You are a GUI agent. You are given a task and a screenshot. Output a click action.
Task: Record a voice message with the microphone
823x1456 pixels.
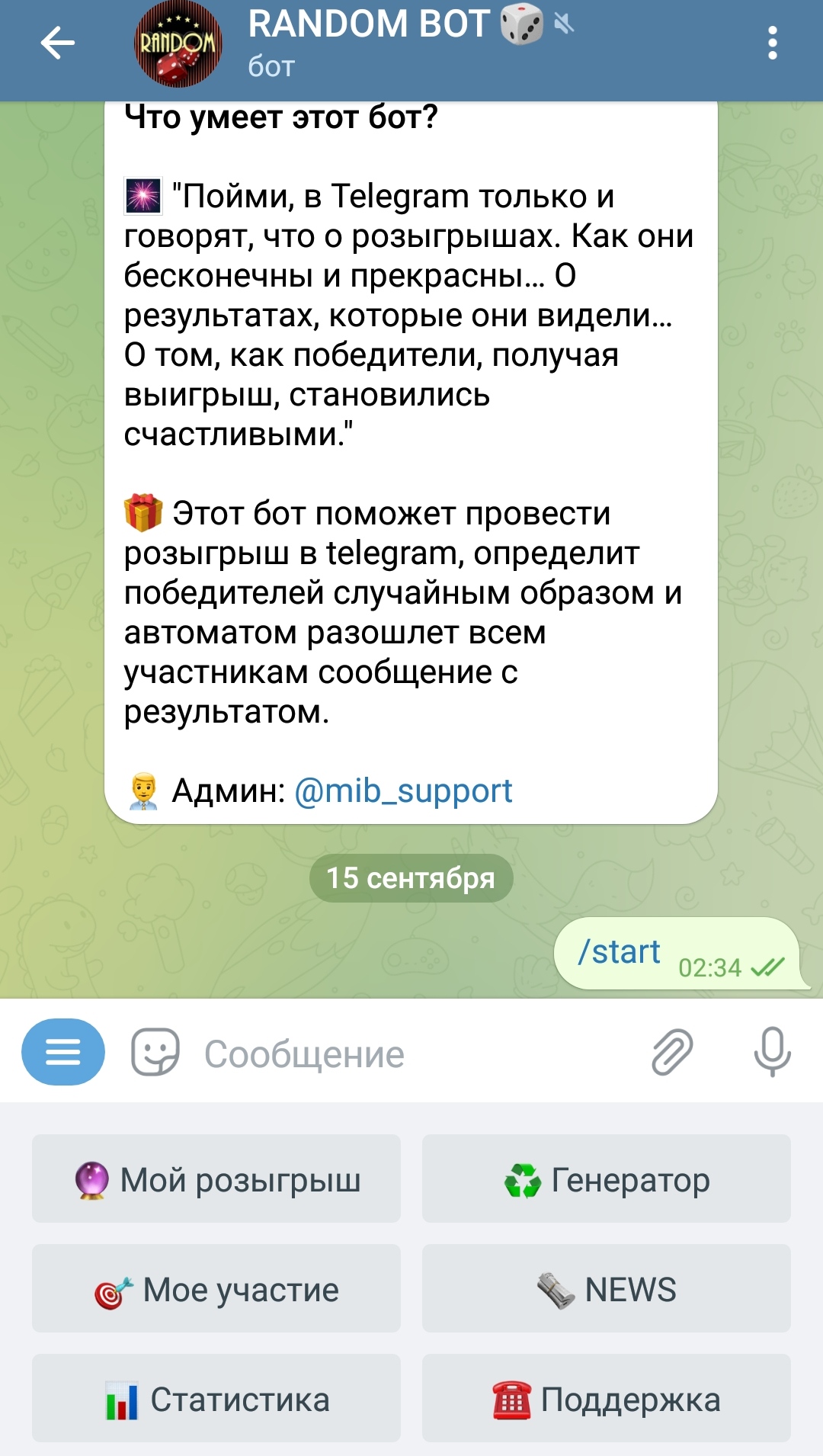(772, 1053)
